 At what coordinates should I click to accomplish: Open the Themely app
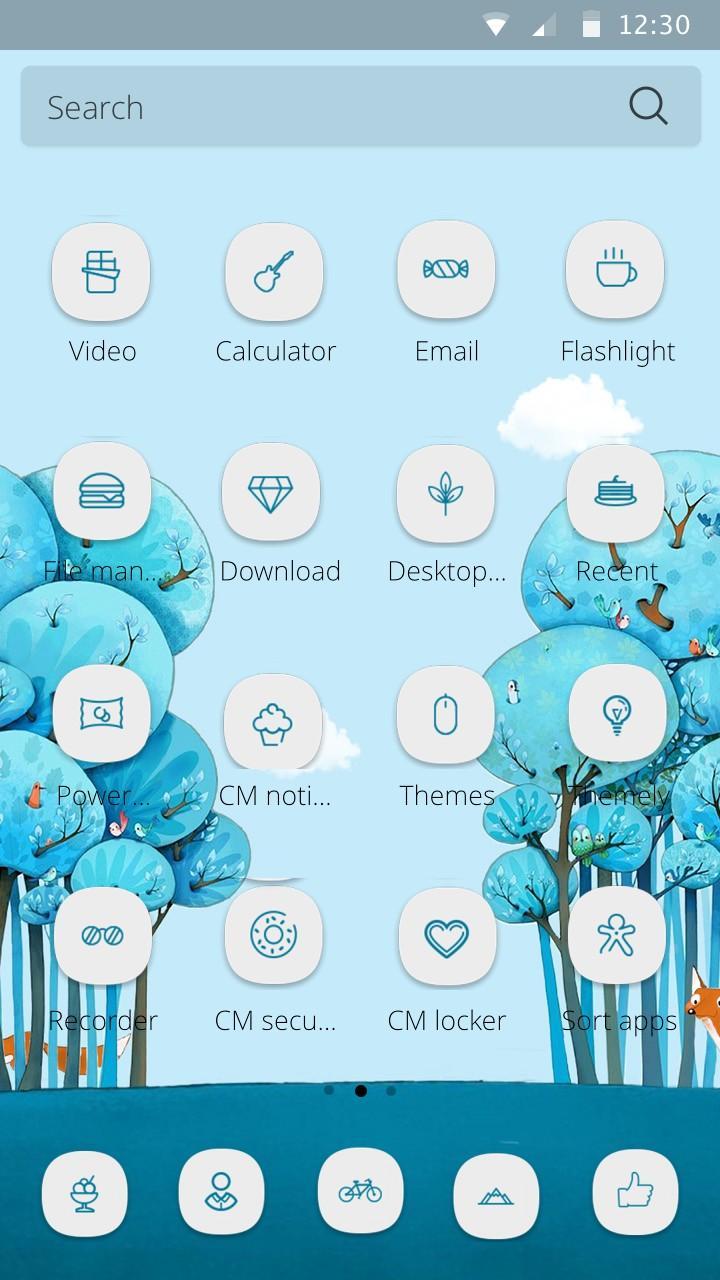617,714
